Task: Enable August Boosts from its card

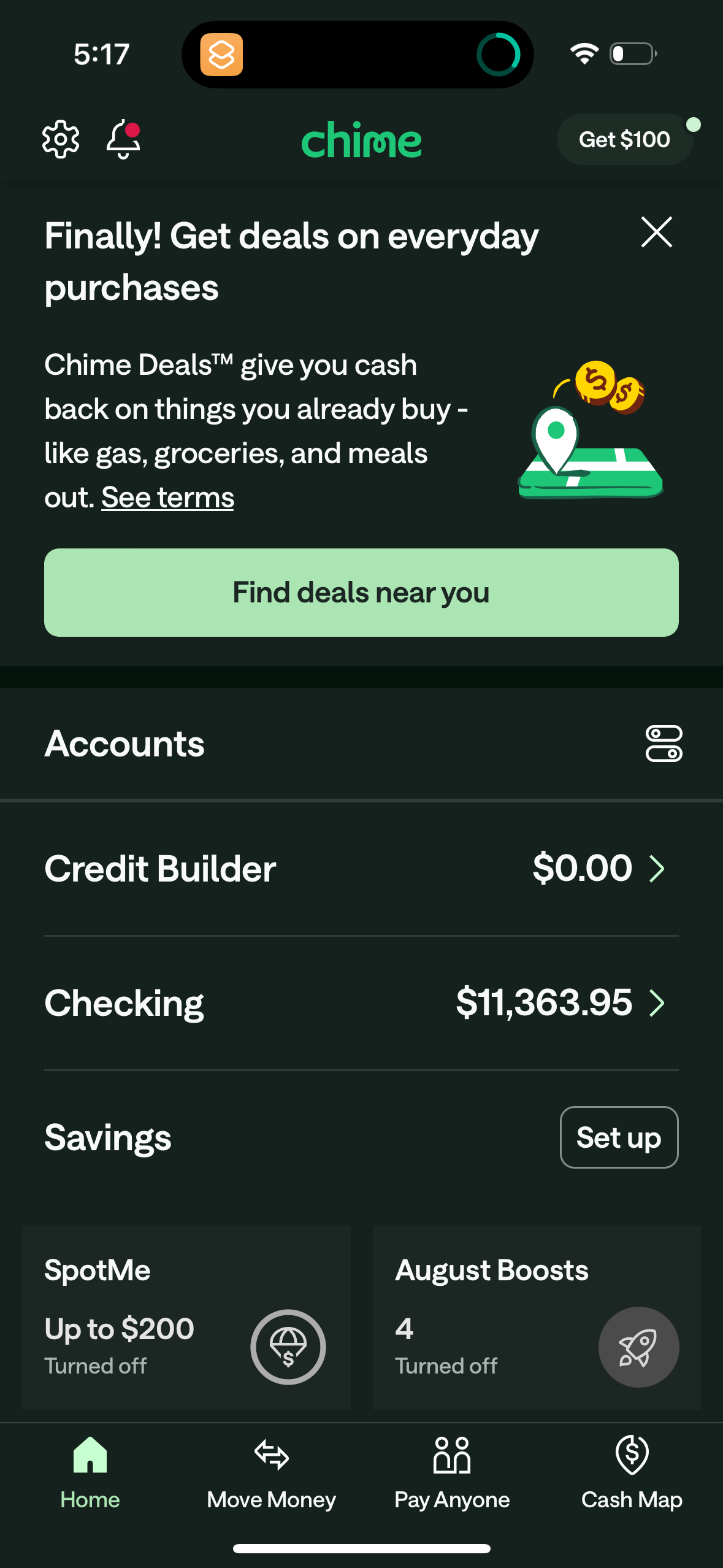Action: [x=537, y=1319]
